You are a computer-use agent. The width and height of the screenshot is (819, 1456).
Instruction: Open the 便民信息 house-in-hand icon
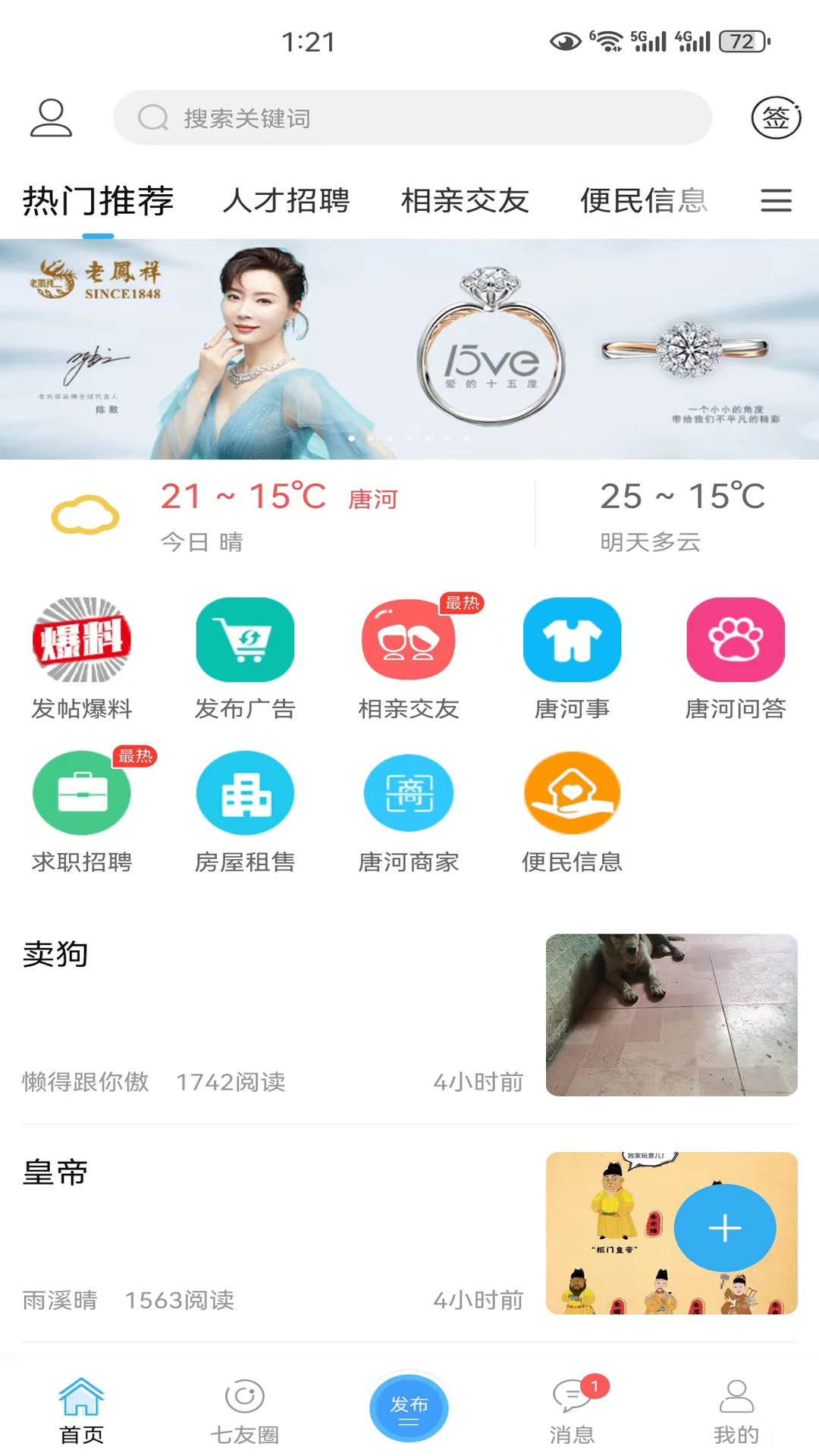pyautogui.click(x=572, y=792)
